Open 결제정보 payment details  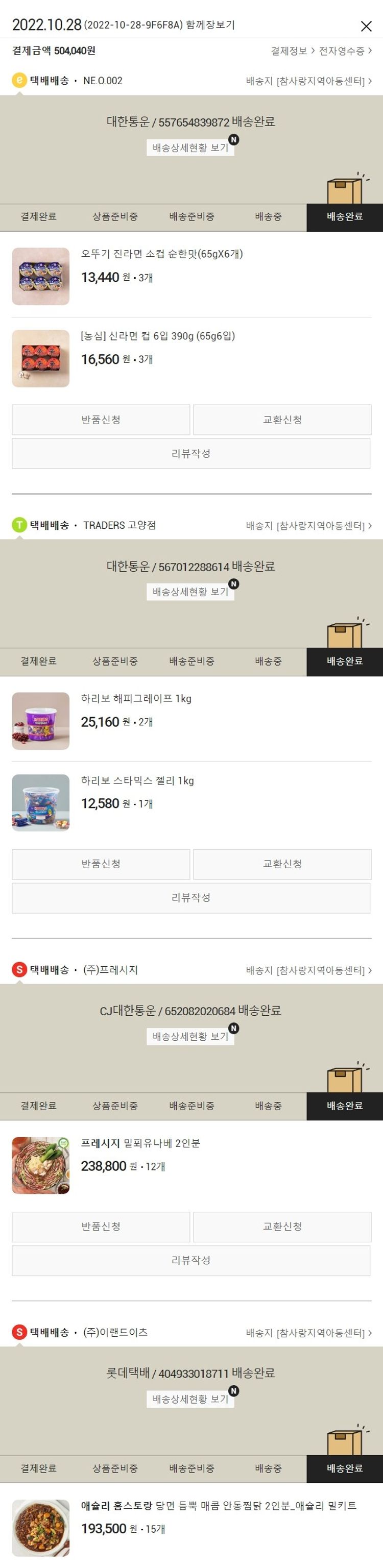[x=292, y=51]
